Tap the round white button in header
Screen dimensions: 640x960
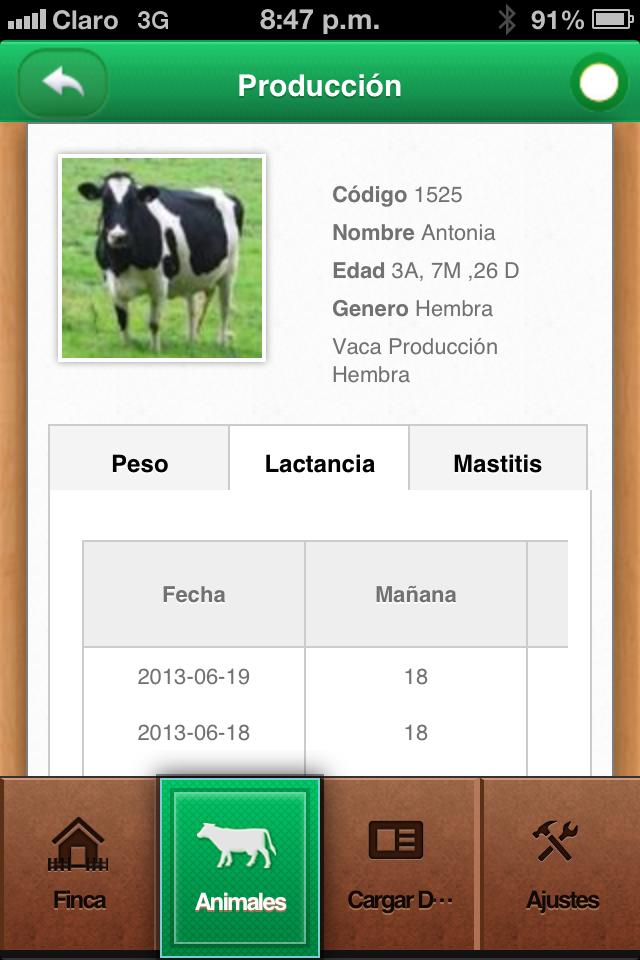pyautogui.click(x=598, y=84)
